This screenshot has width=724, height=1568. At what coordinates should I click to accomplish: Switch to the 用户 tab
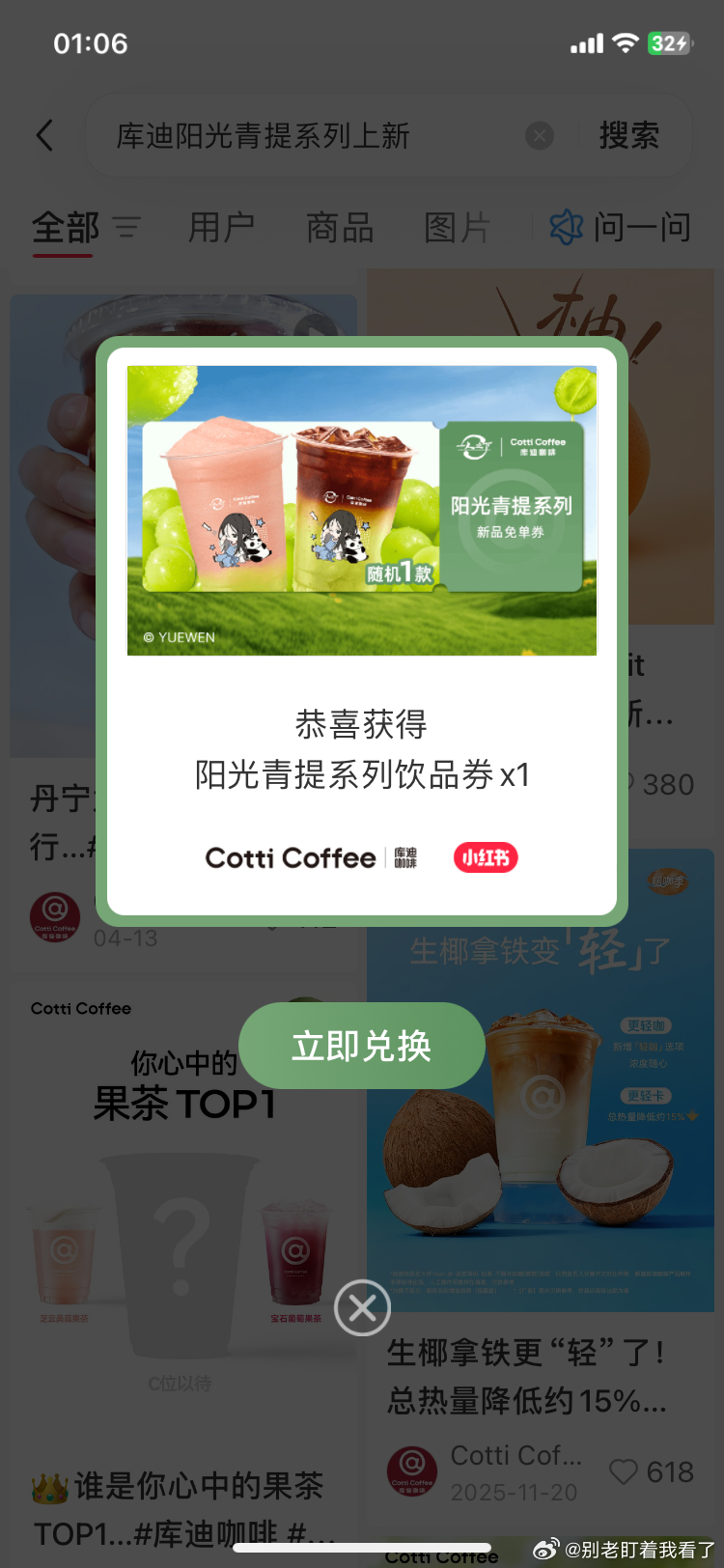pos(221,228)
